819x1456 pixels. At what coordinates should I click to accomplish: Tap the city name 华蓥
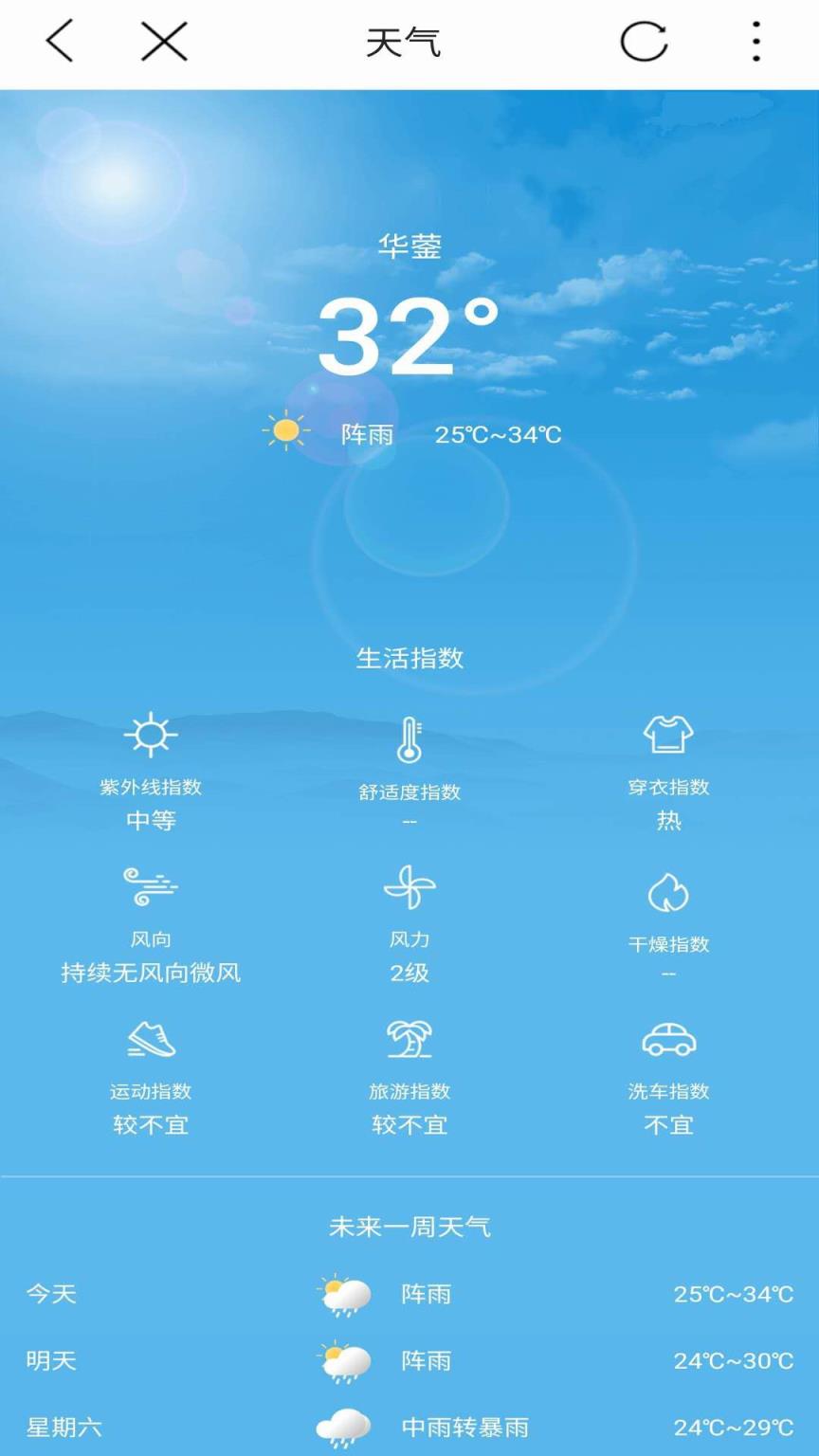pos(409,245)
